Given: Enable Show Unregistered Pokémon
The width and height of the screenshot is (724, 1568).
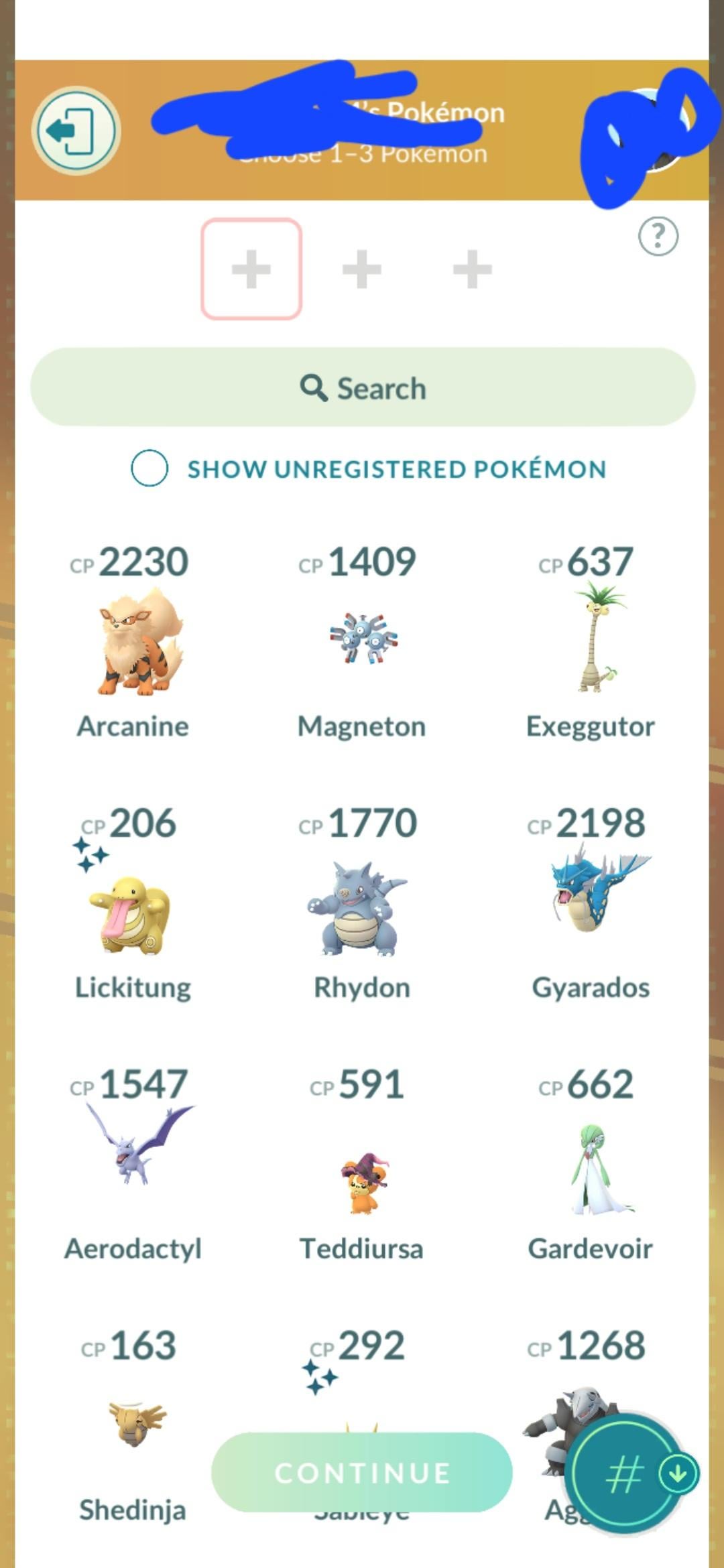Looking at the screenshot, I should tap(149, 468).
